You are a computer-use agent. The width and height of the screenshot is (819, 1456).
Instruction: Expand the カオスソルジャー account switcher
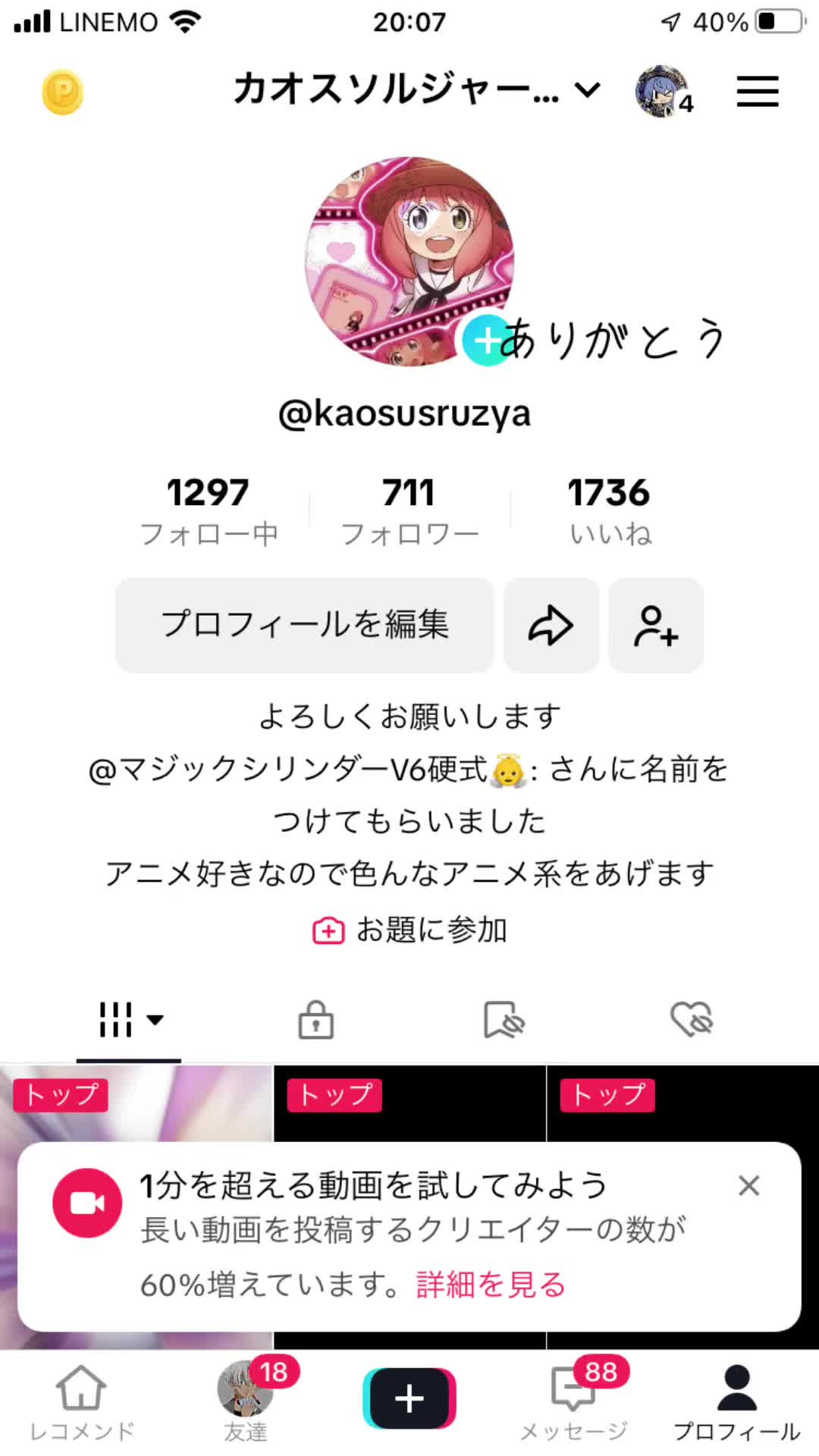[416, 90]
